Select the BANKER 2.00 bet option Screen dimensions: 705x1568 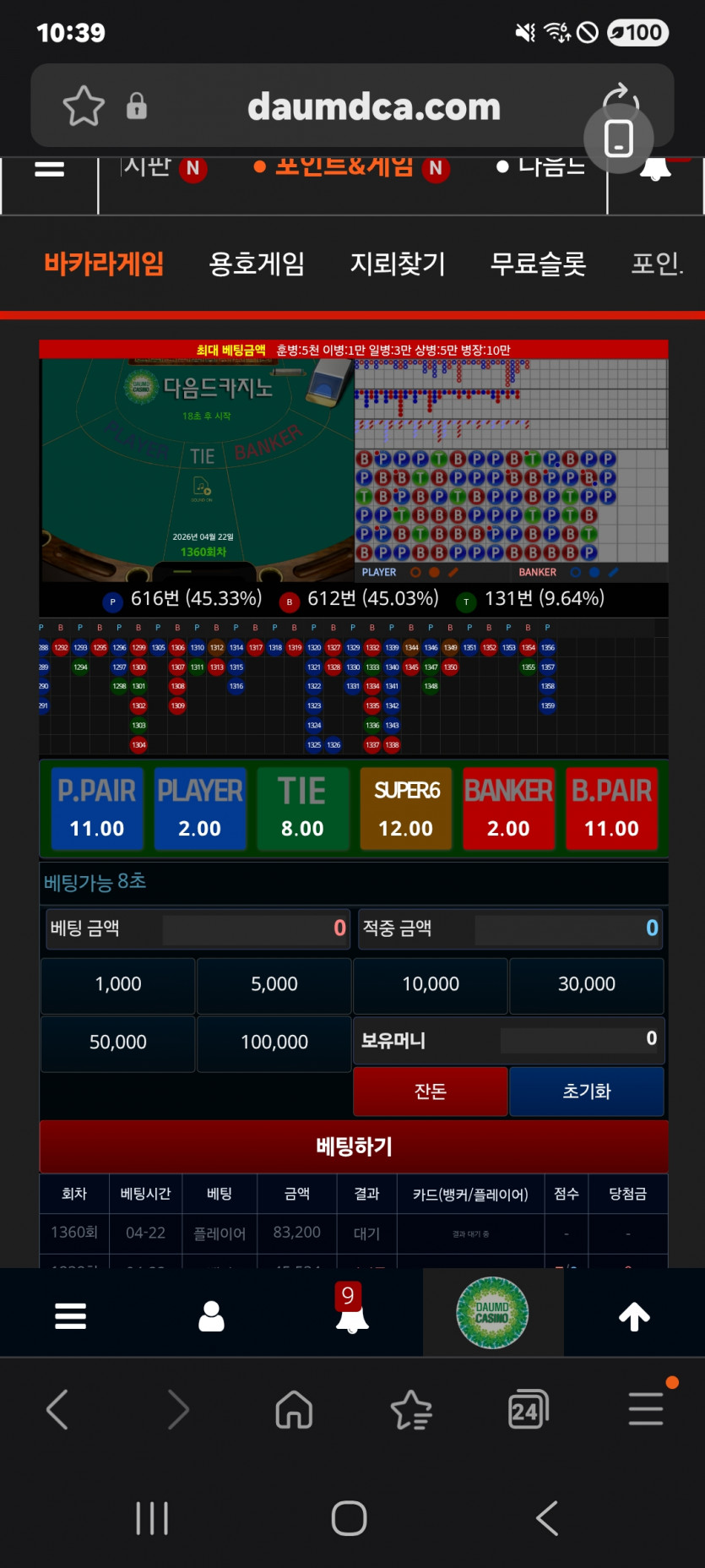coord(508,808)
